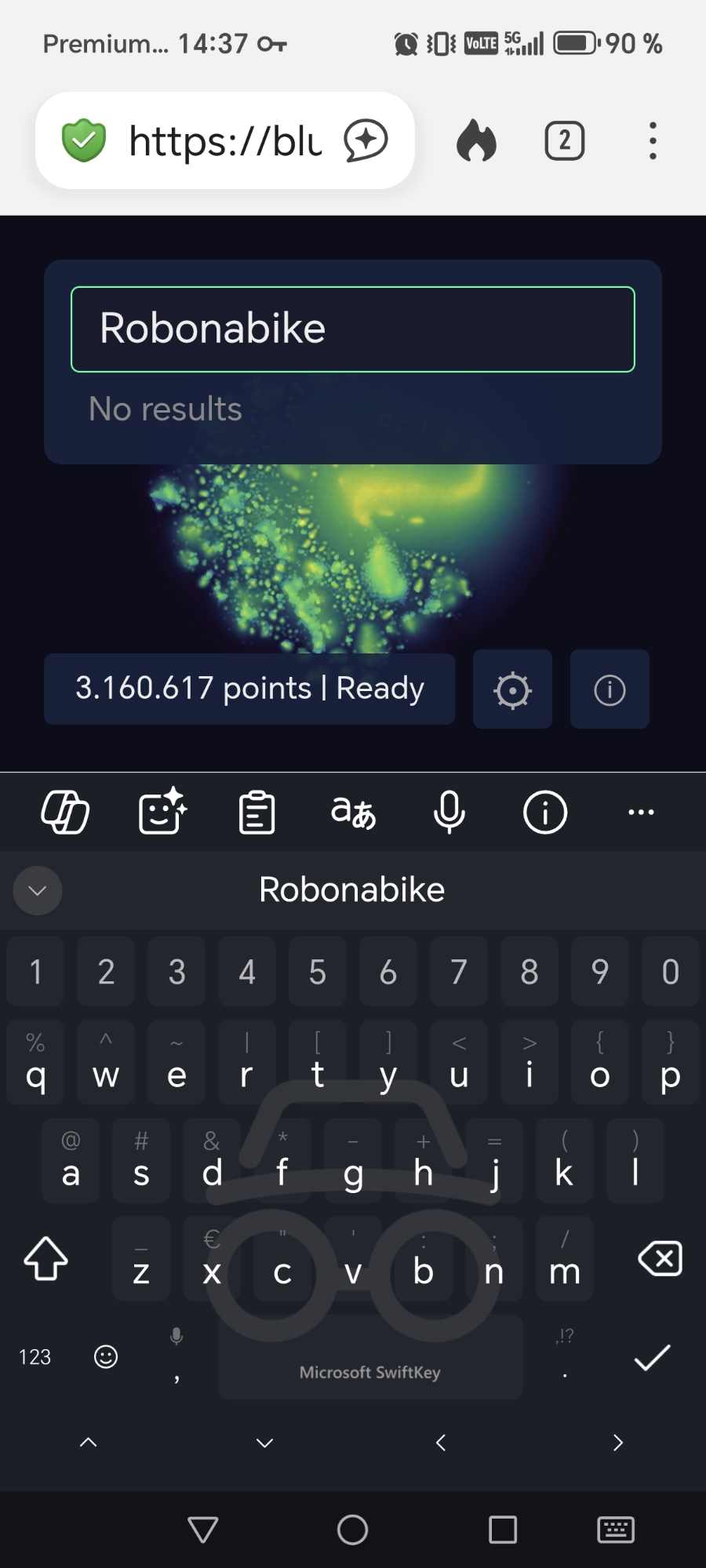
Task: Switch keyboard to 123 symbols layout
Action: [35, 1357]
